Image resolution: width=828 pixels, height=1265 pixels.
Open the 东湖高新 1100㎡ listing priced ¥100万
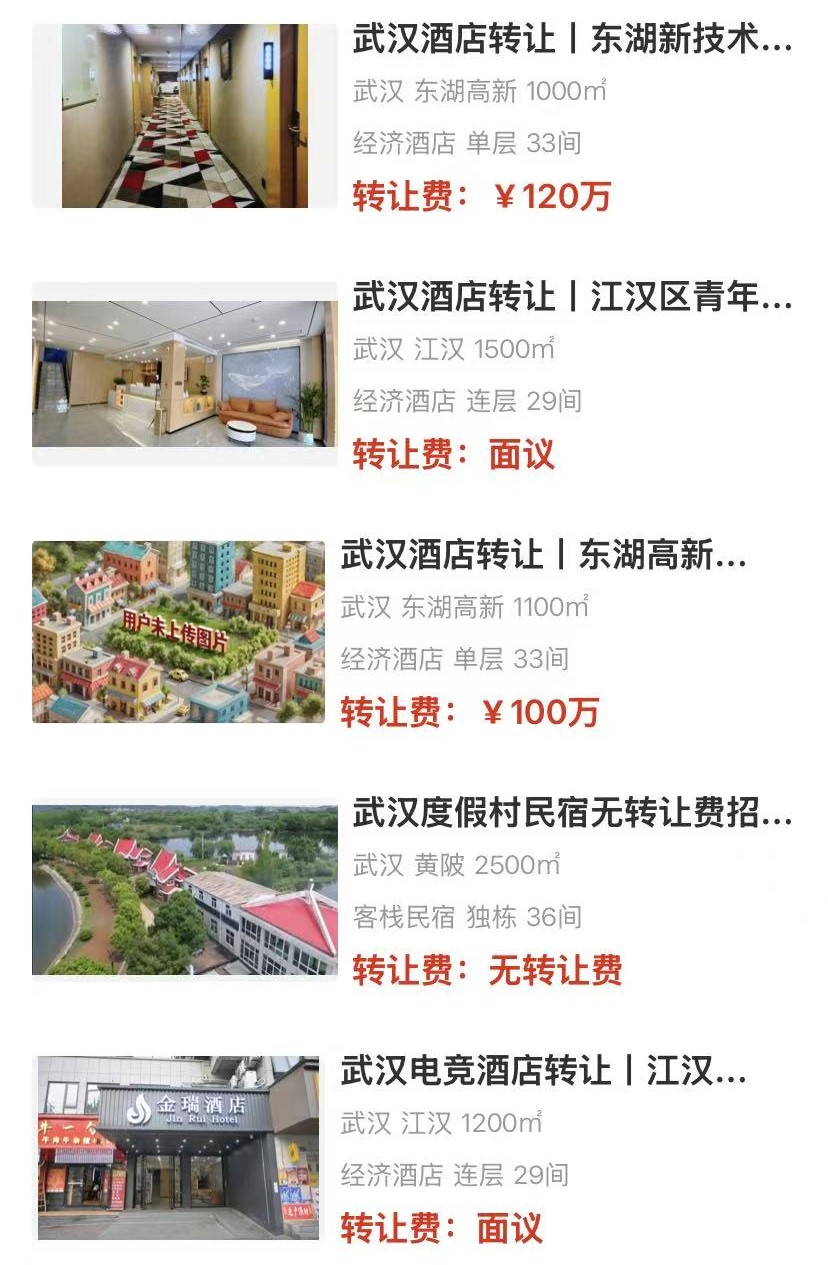coord(543,555)
